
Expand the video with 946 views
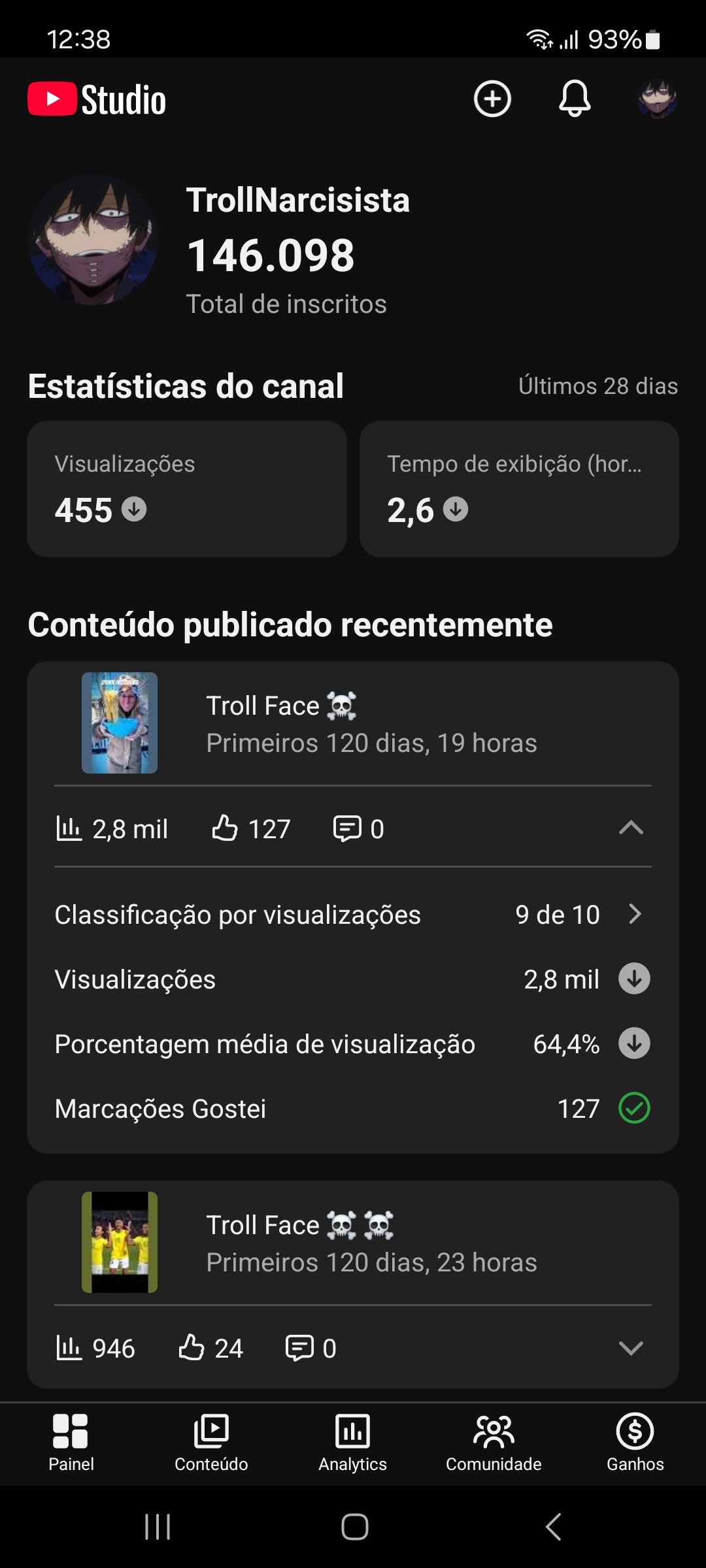(631, 1348)
